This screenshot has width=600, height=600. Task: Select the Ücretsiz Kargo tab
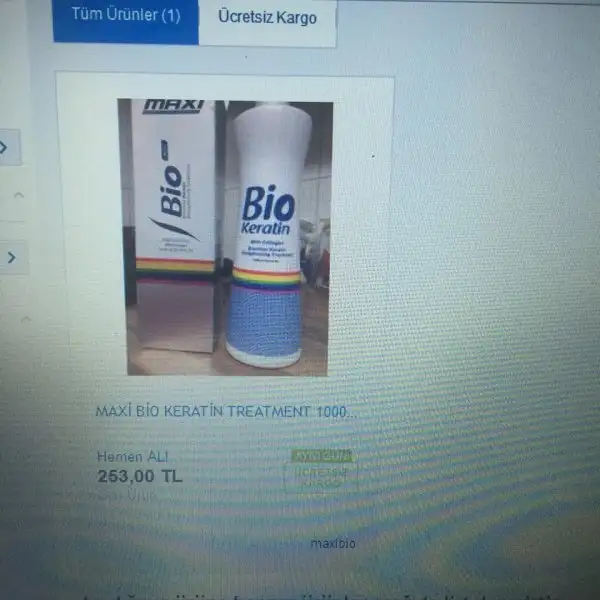267,18
